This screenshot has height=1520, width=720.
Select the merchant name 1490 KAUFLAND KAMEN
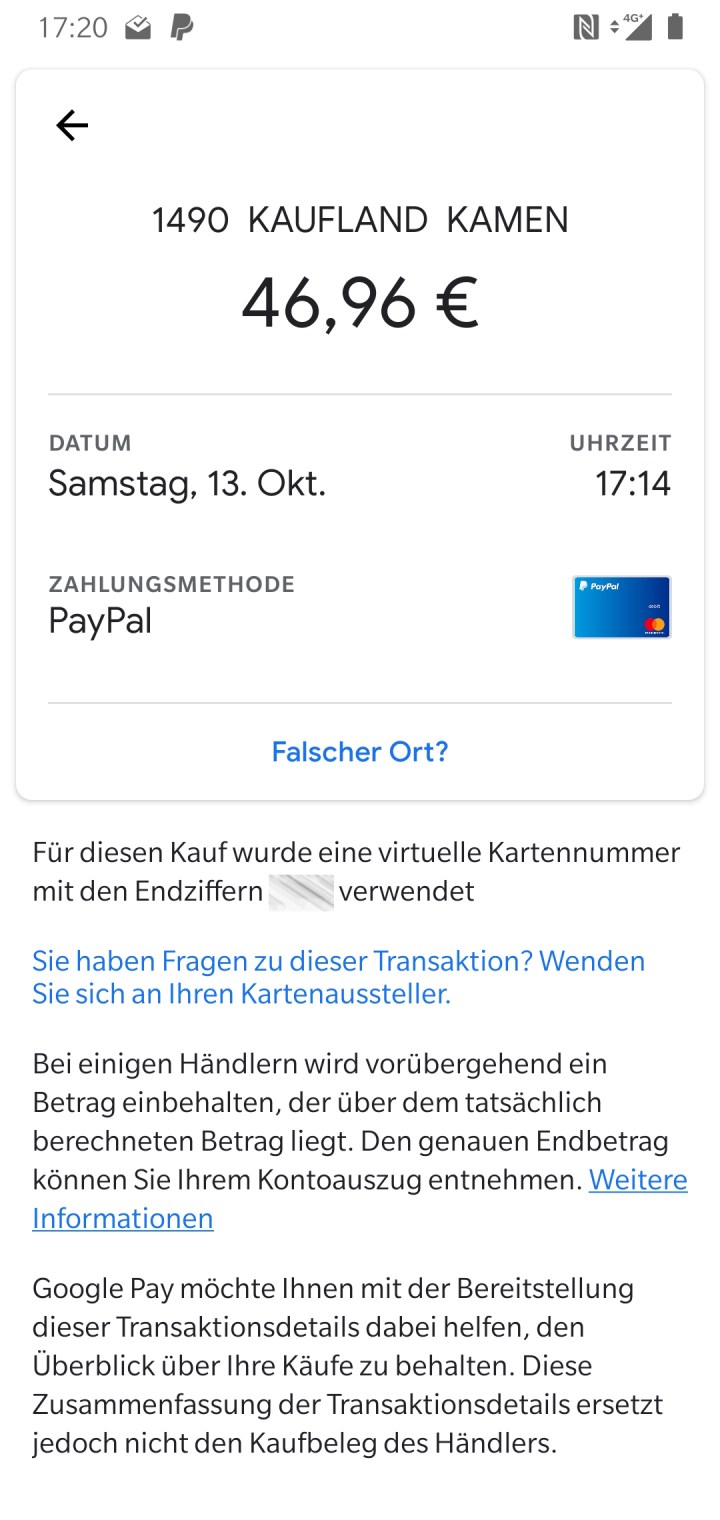[x=359, y=219]
